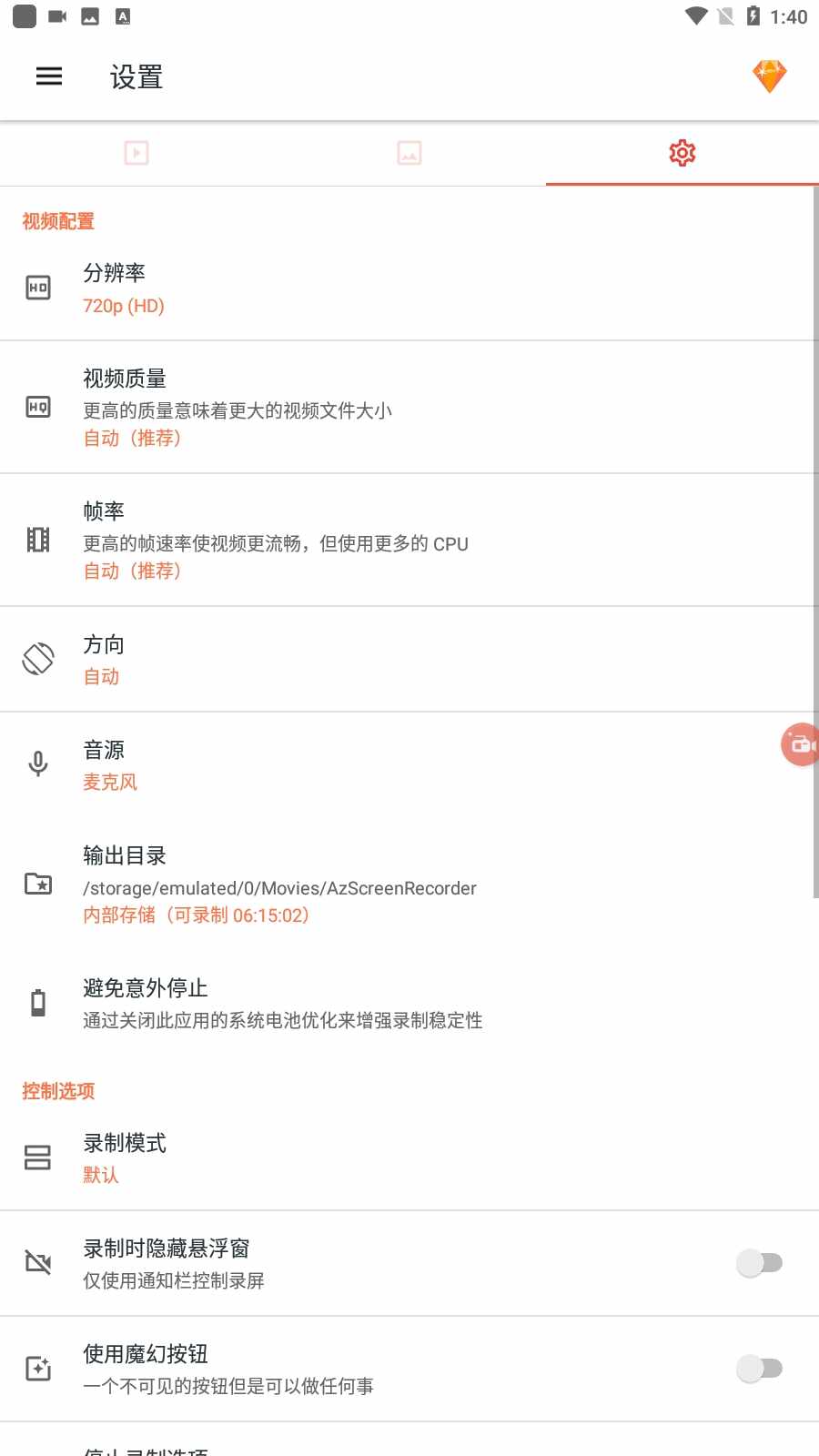This screenshot has width=819, height=1456.
Task: Open the hamburger drawer menu
Action: tap(49, 76)
